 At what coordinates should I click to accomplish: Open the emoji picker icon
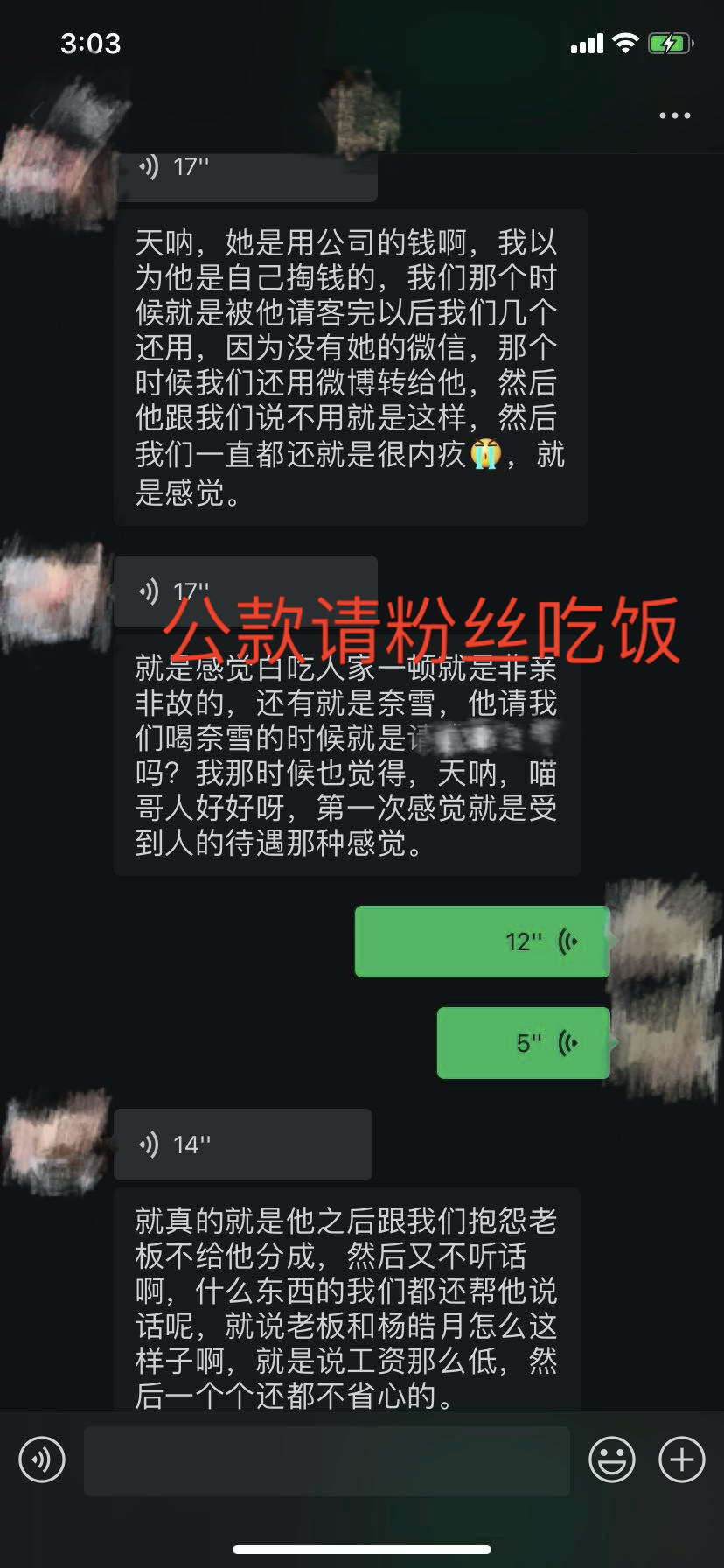pos(613,1459)
